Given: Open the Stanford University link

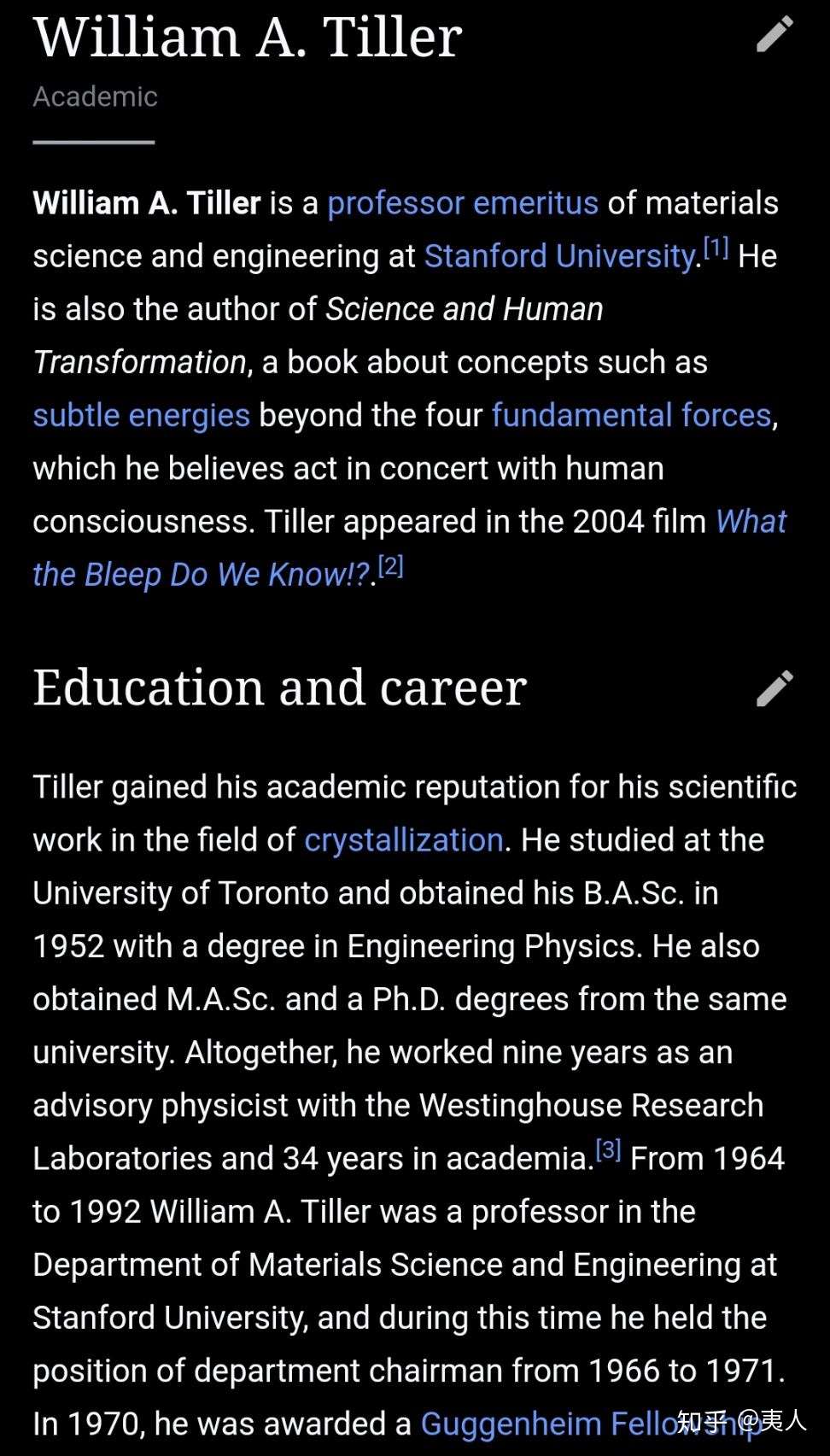Looking at the screenshot, I should tap(561, 256).
